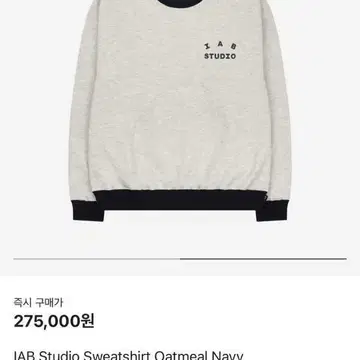The image size is (360, 360).
Task: Open the IAB Studio sweatshirt product image
Action: 180,111
